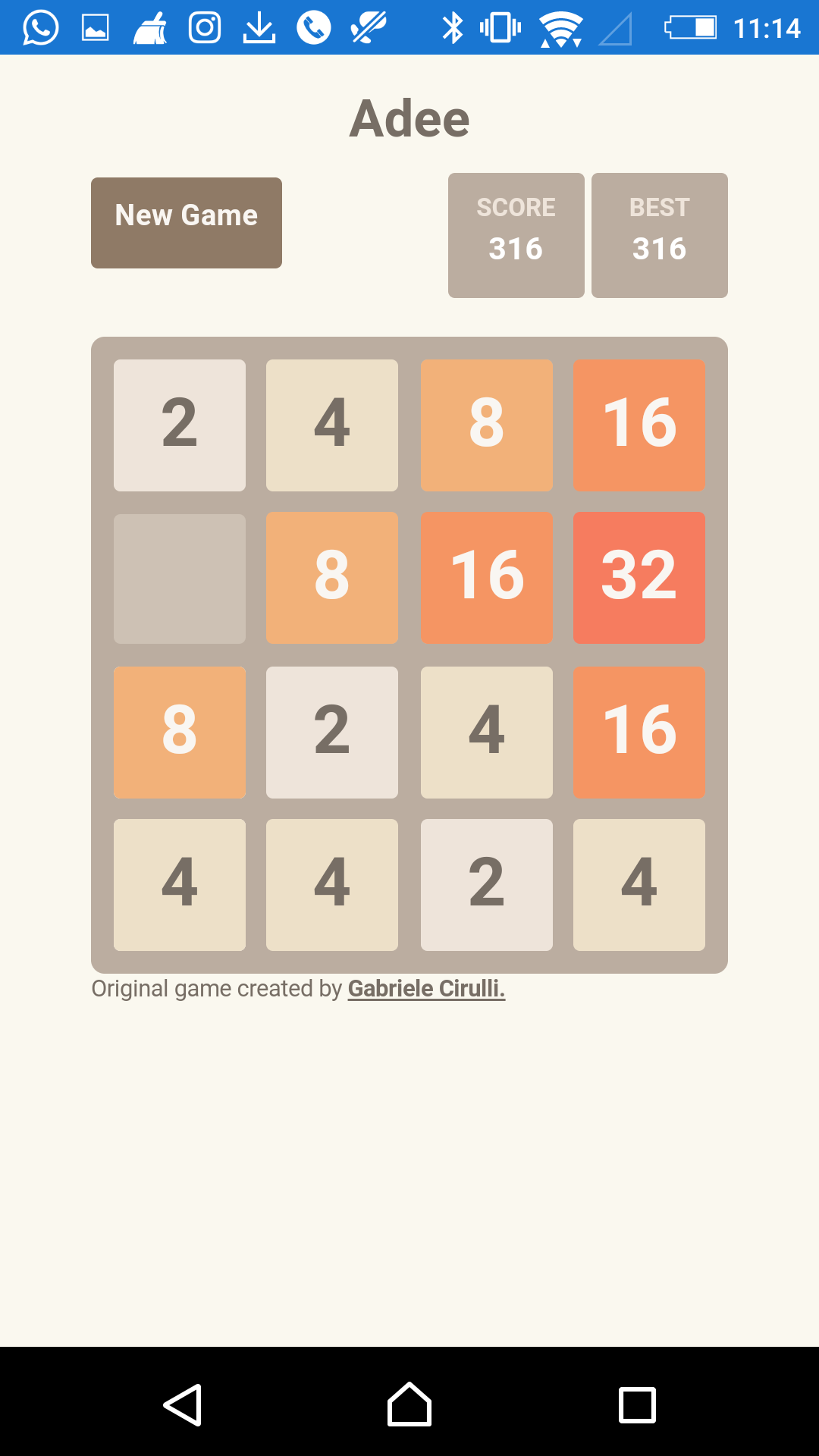
Task: Open the Gabriele Cirulli link
Action: (426, 989)
